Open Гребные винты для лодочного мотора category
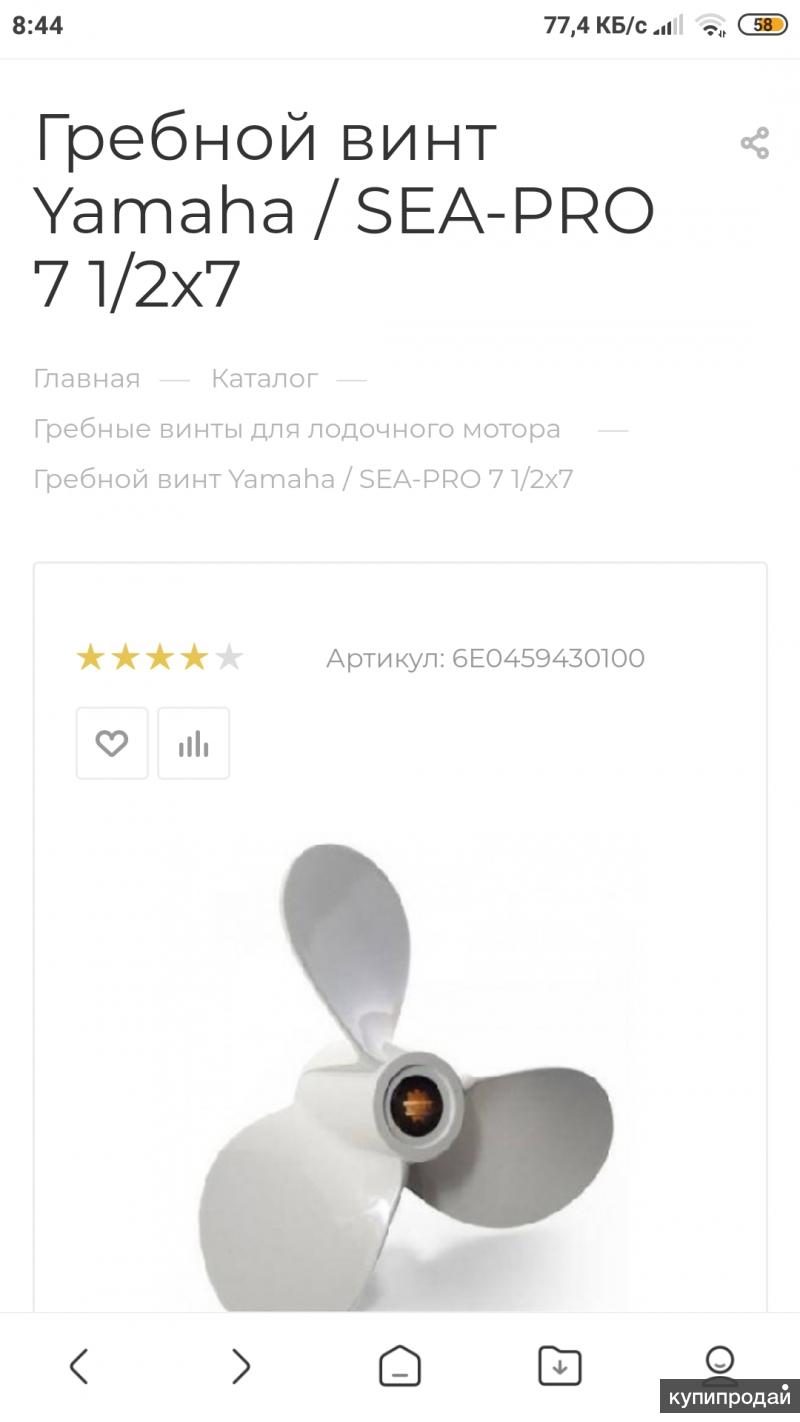Viewport: 800px width, 1422px height. click(296, 429)
